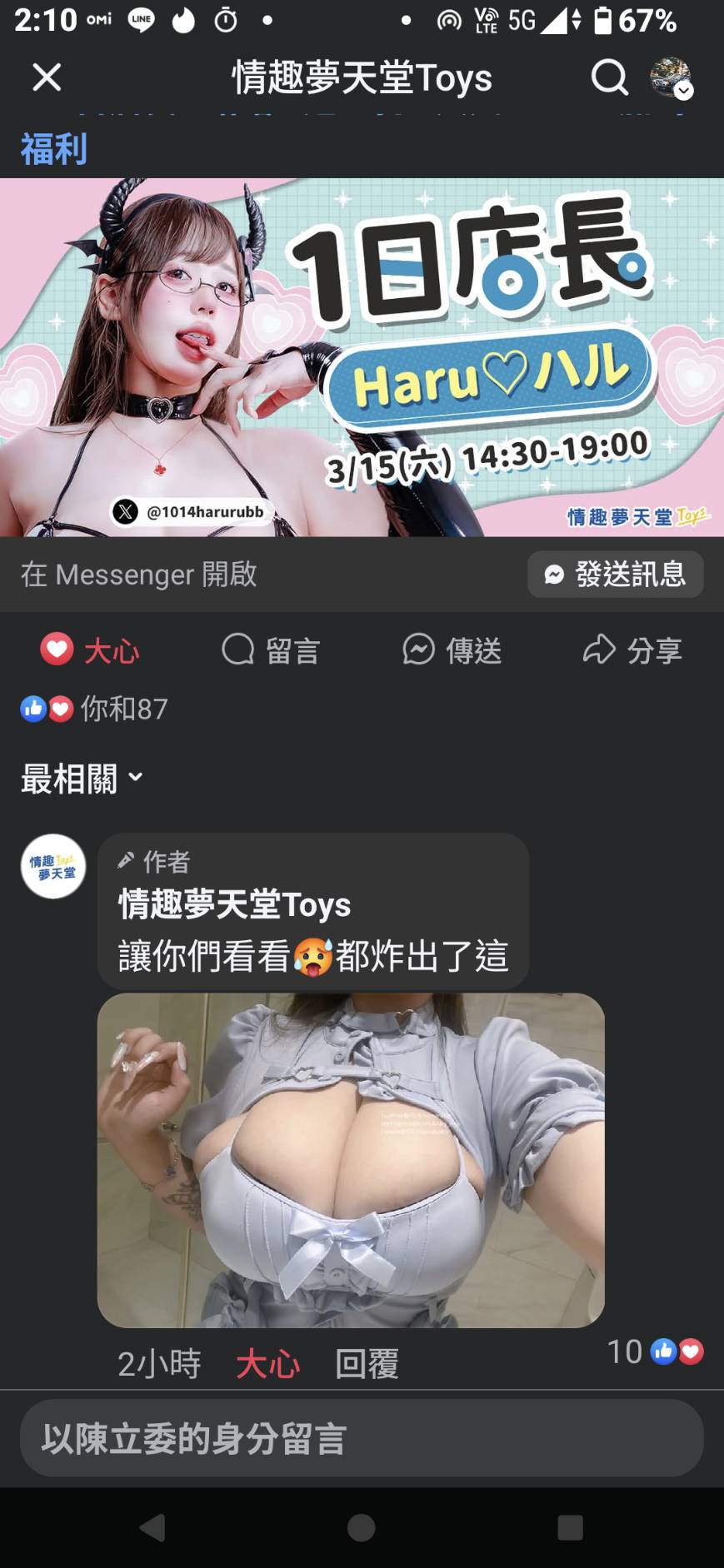Open search in the top bar

pyautogui.click(x=609, y=77)
